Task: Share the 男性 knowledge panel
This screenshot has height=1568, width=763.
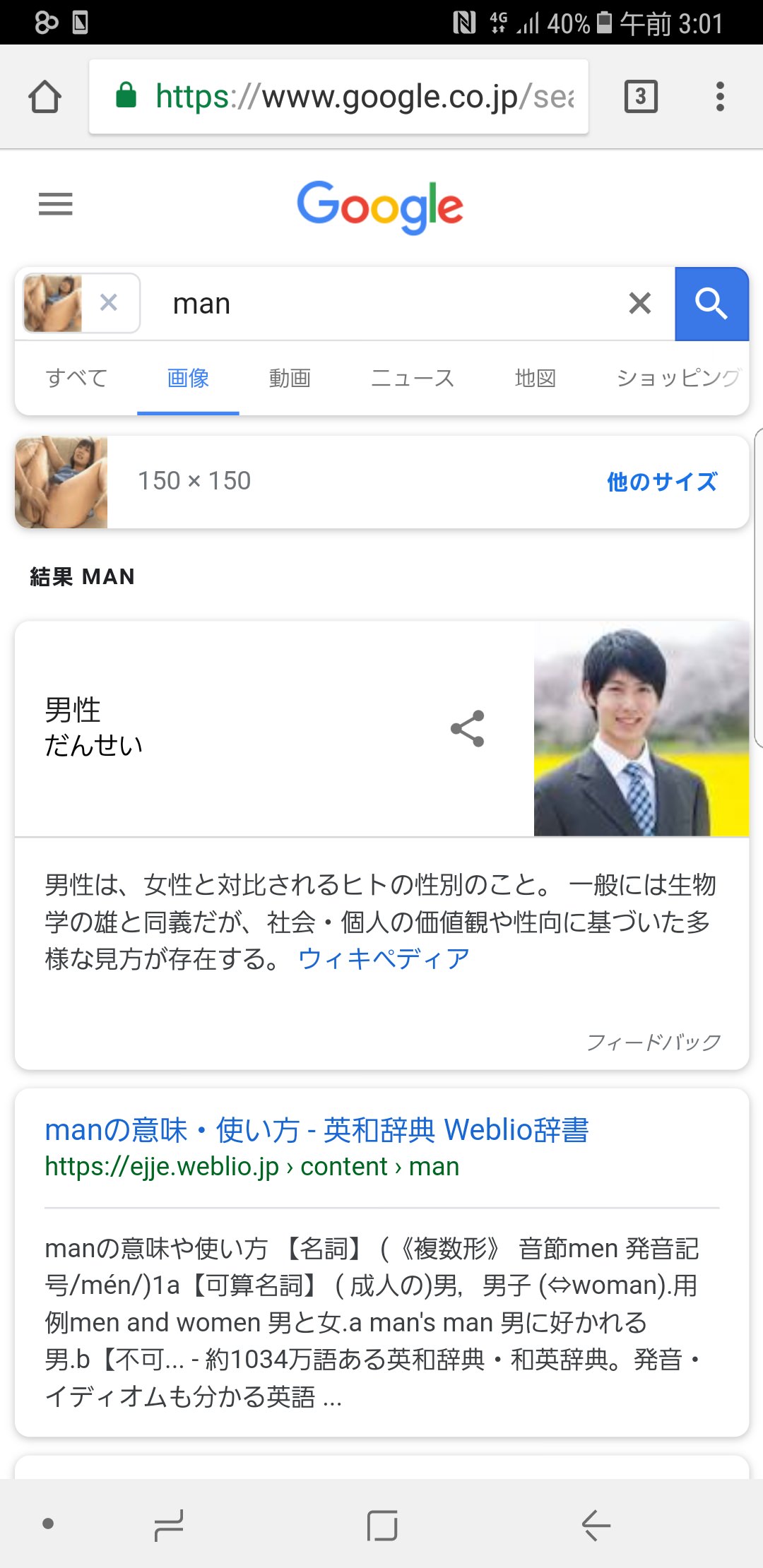Action: point(468,729)
